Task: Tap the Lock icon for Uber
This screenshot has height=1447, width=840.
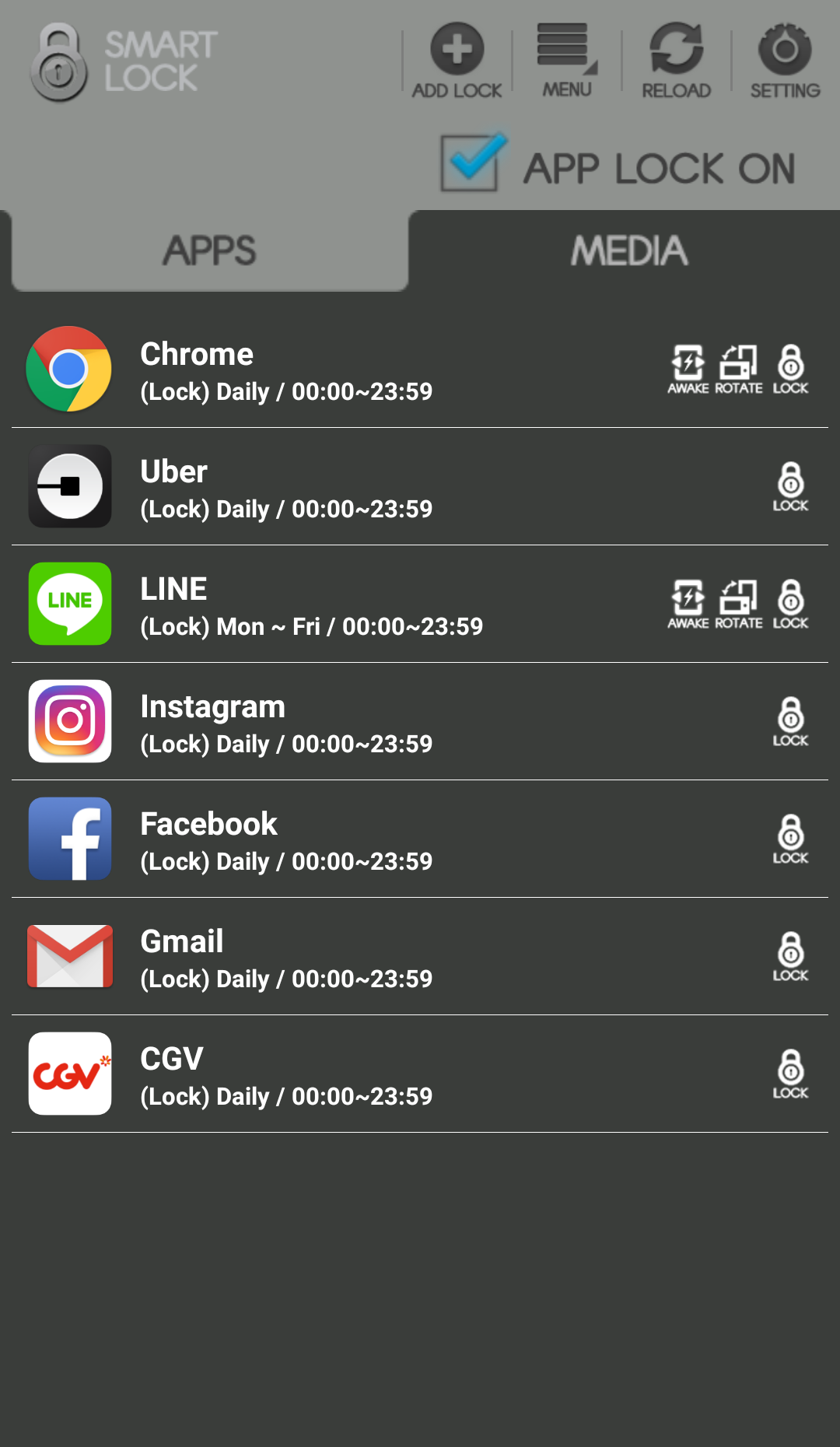Action: click(790, 486)
